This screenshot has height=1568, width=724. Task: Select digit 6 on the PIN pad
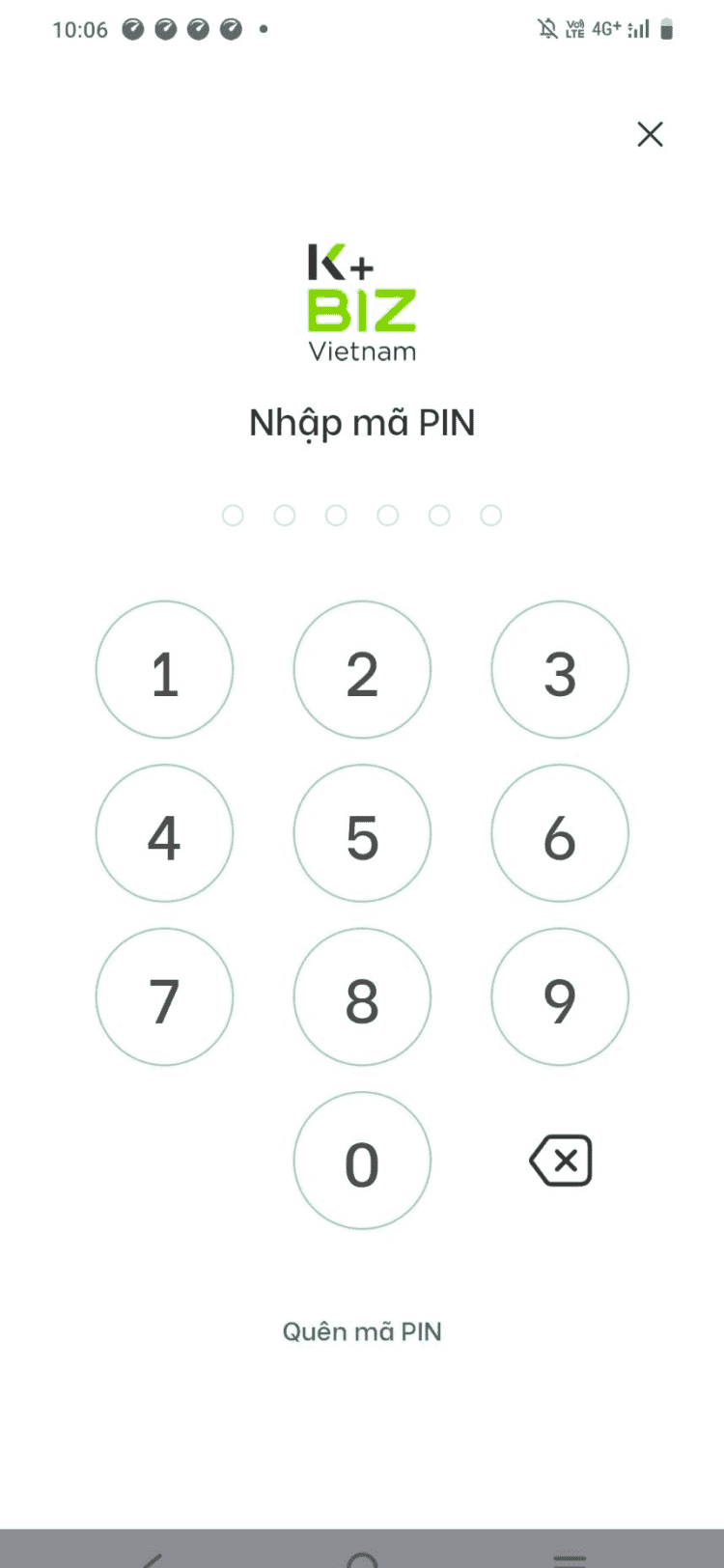[560, 833]
